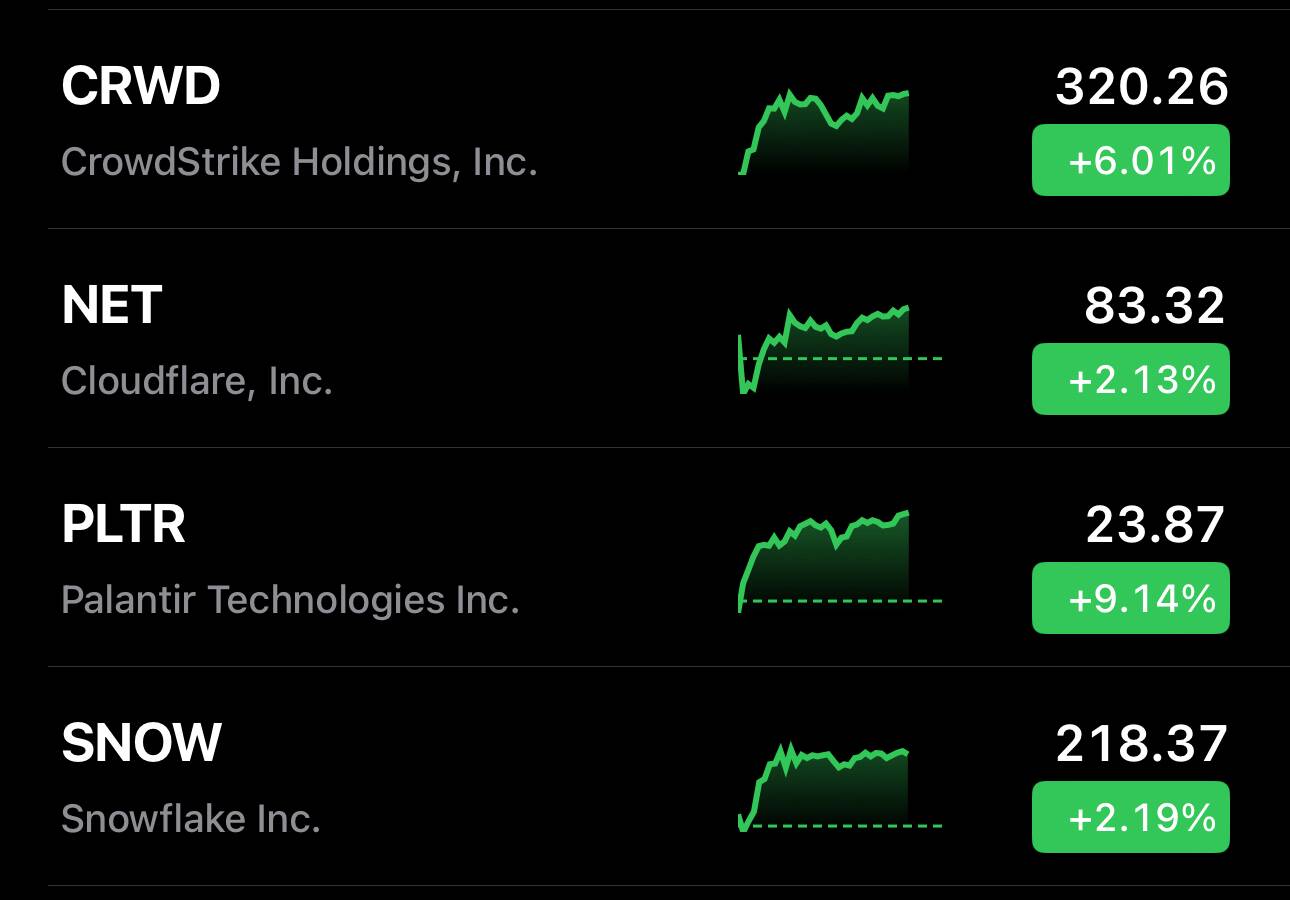Image resolution: width=1290 pixels, height=900 pixels.
Task: Tap PLTR's +9.14% change badge
Action: (1130, 598)
